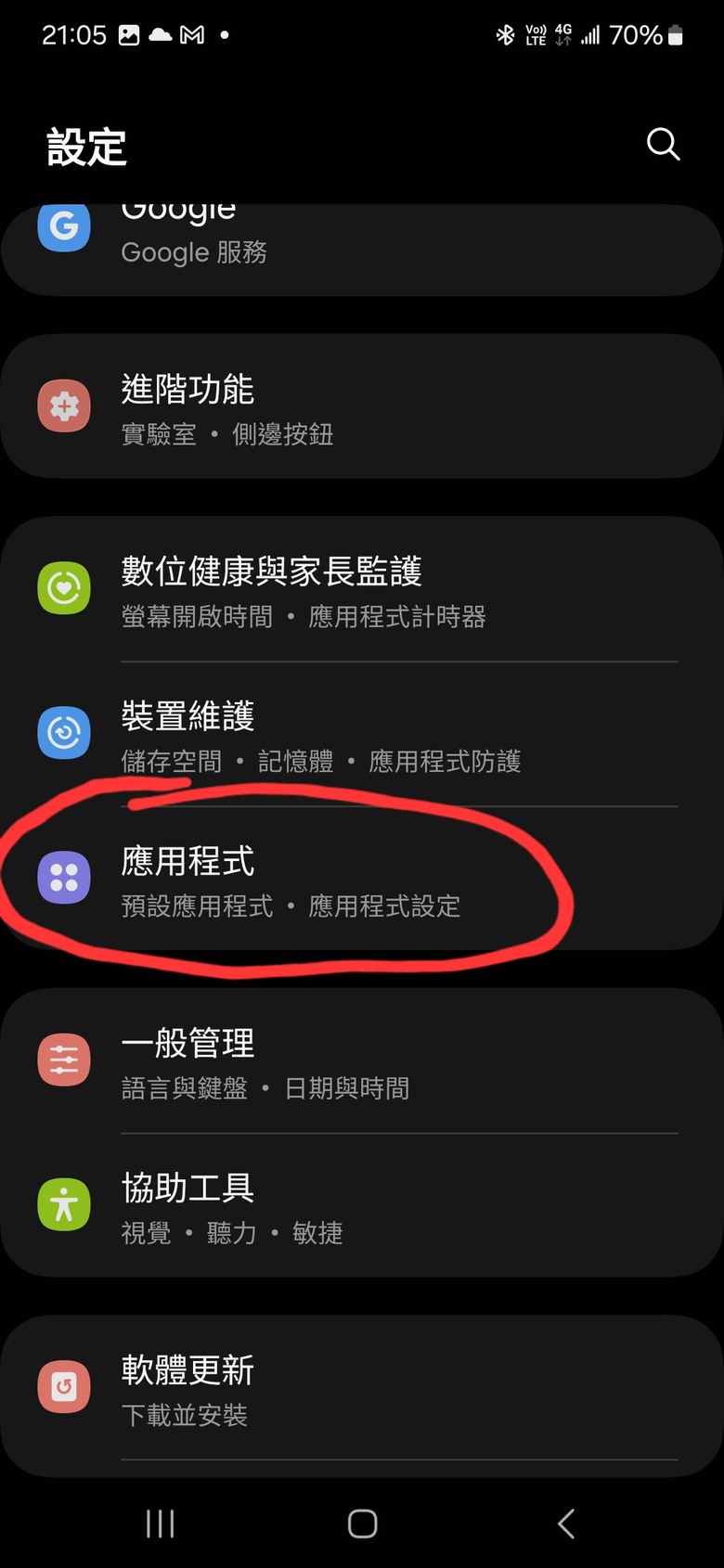Open 裝置維護 settings
The height and width of the screenshot is (1568, 724).
tap(362, 735)
